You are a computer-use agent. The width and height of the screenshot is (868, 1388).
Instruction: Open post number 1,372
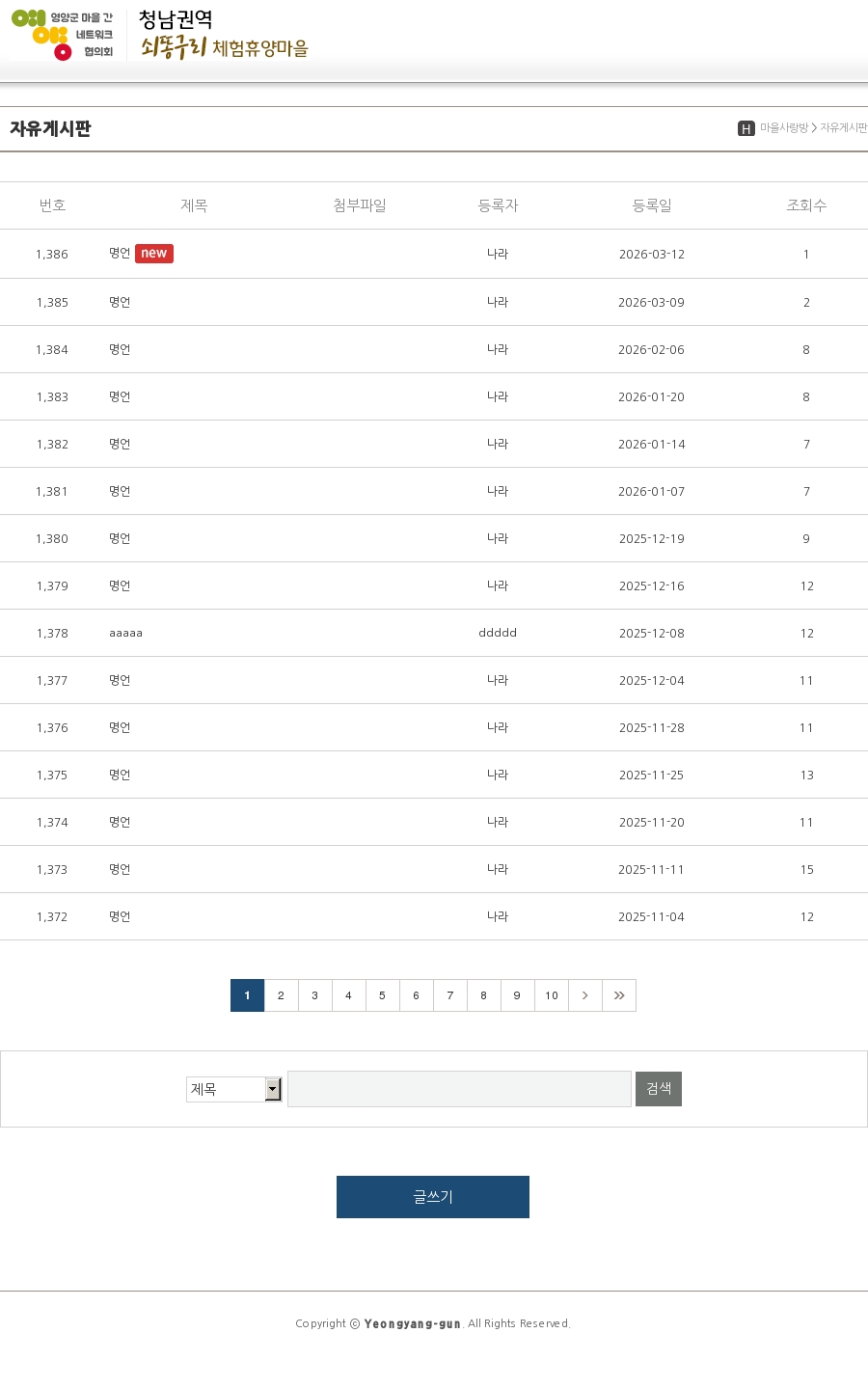click(x=120, y=916)
